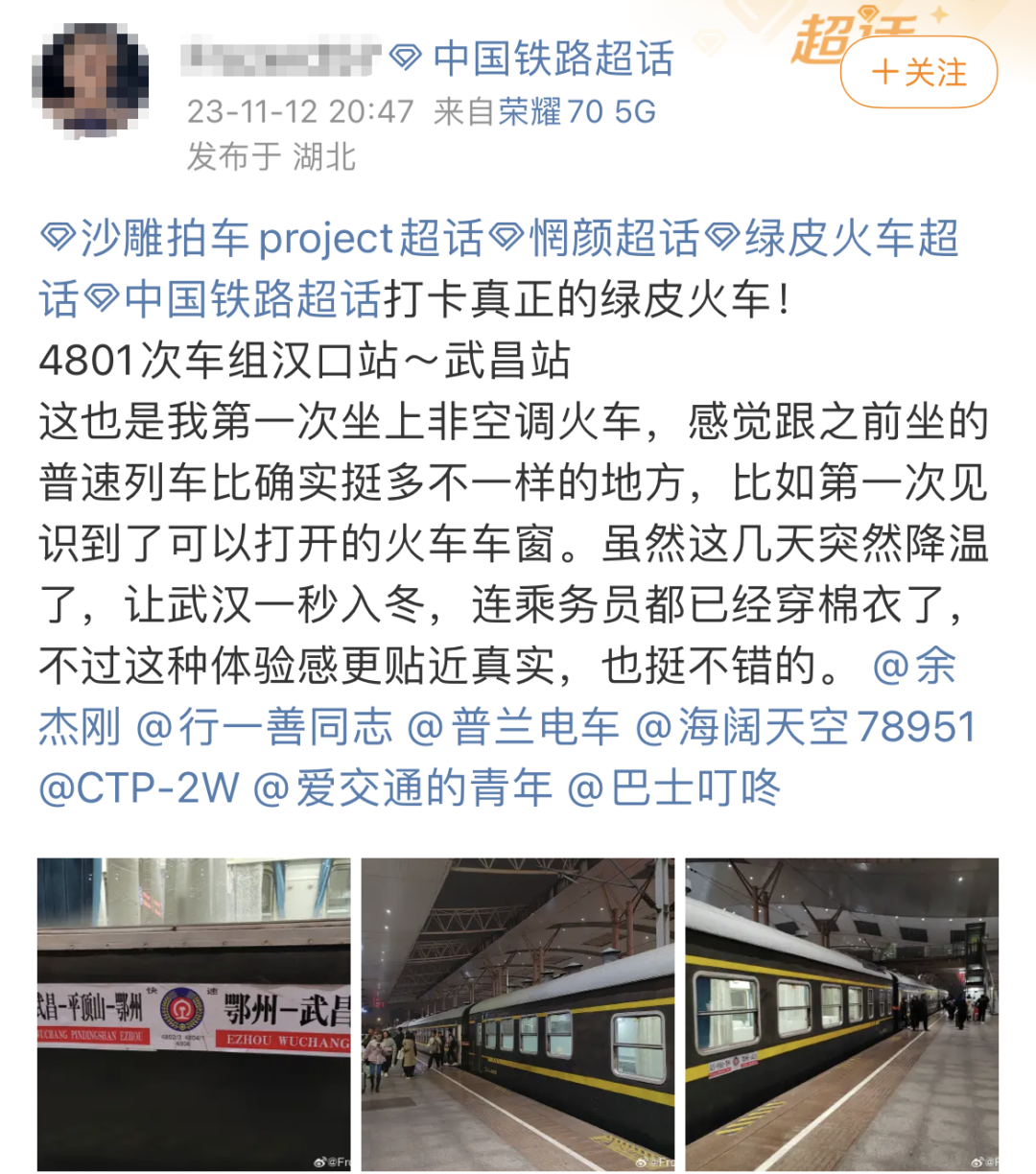This screenshot has height=1174, width=1036.
Task: Open the profile of @海阔天空78951
Action: point(806,727)
